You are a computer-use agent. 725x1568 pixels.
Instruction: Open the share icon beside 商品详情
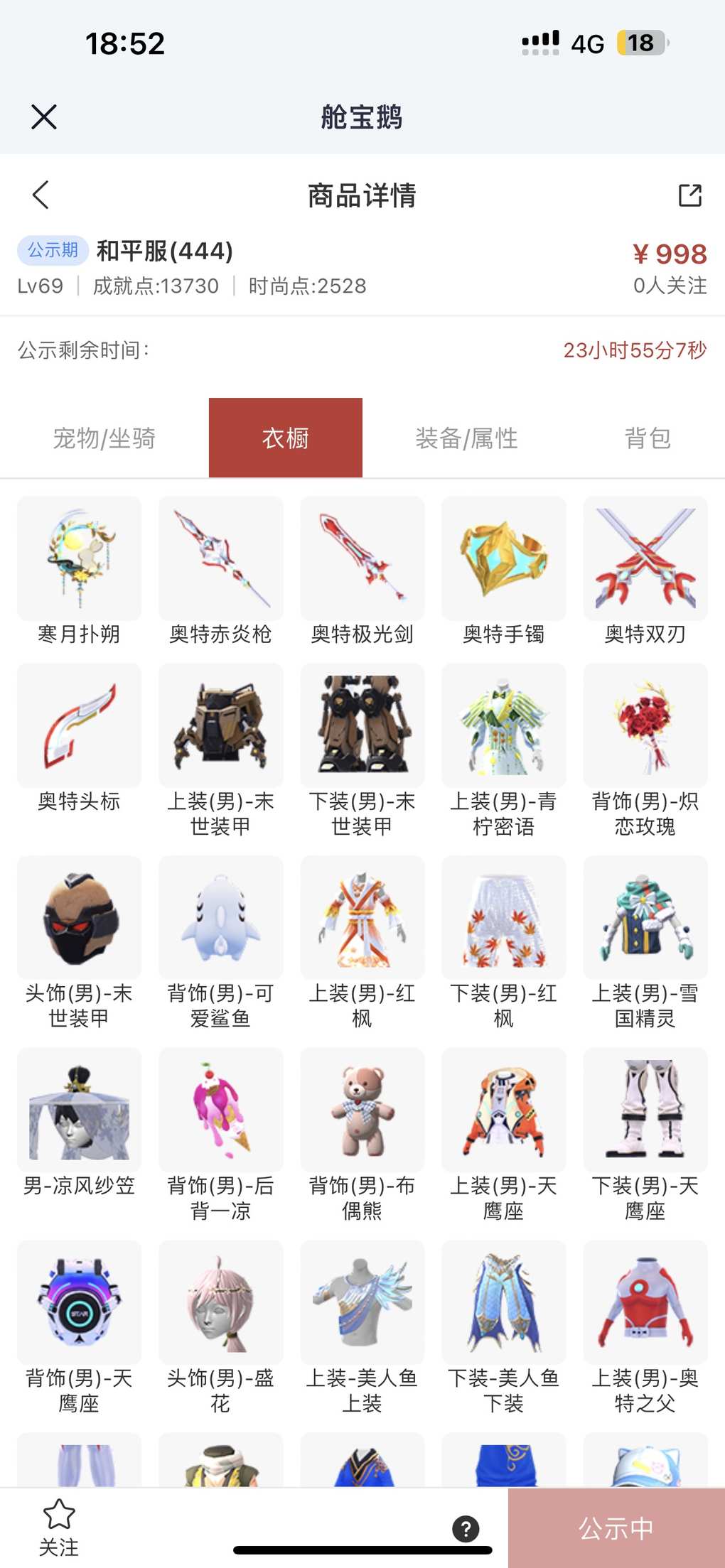[689, 195]
